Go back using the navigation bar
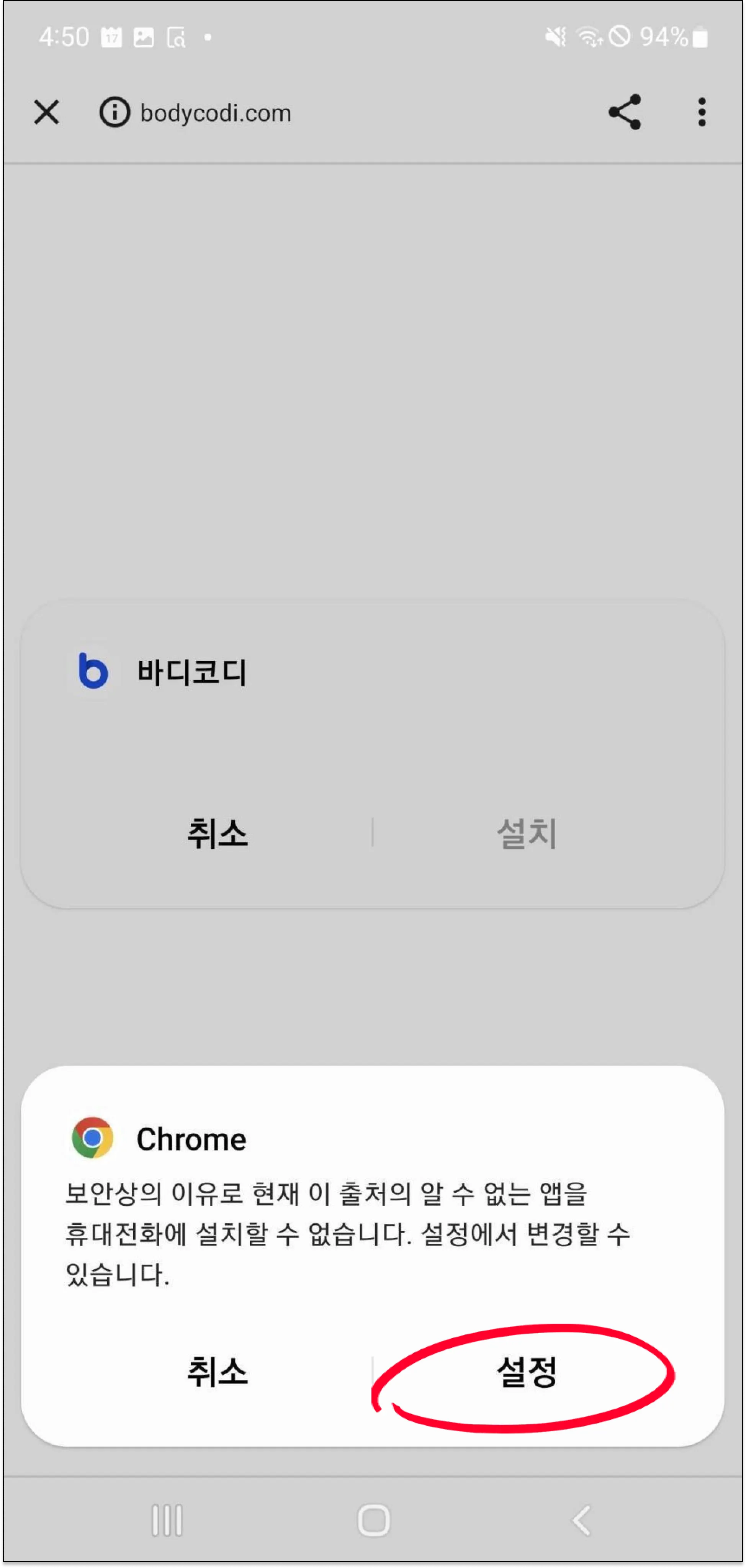The image size is (746, 1568). [581, 1520]
